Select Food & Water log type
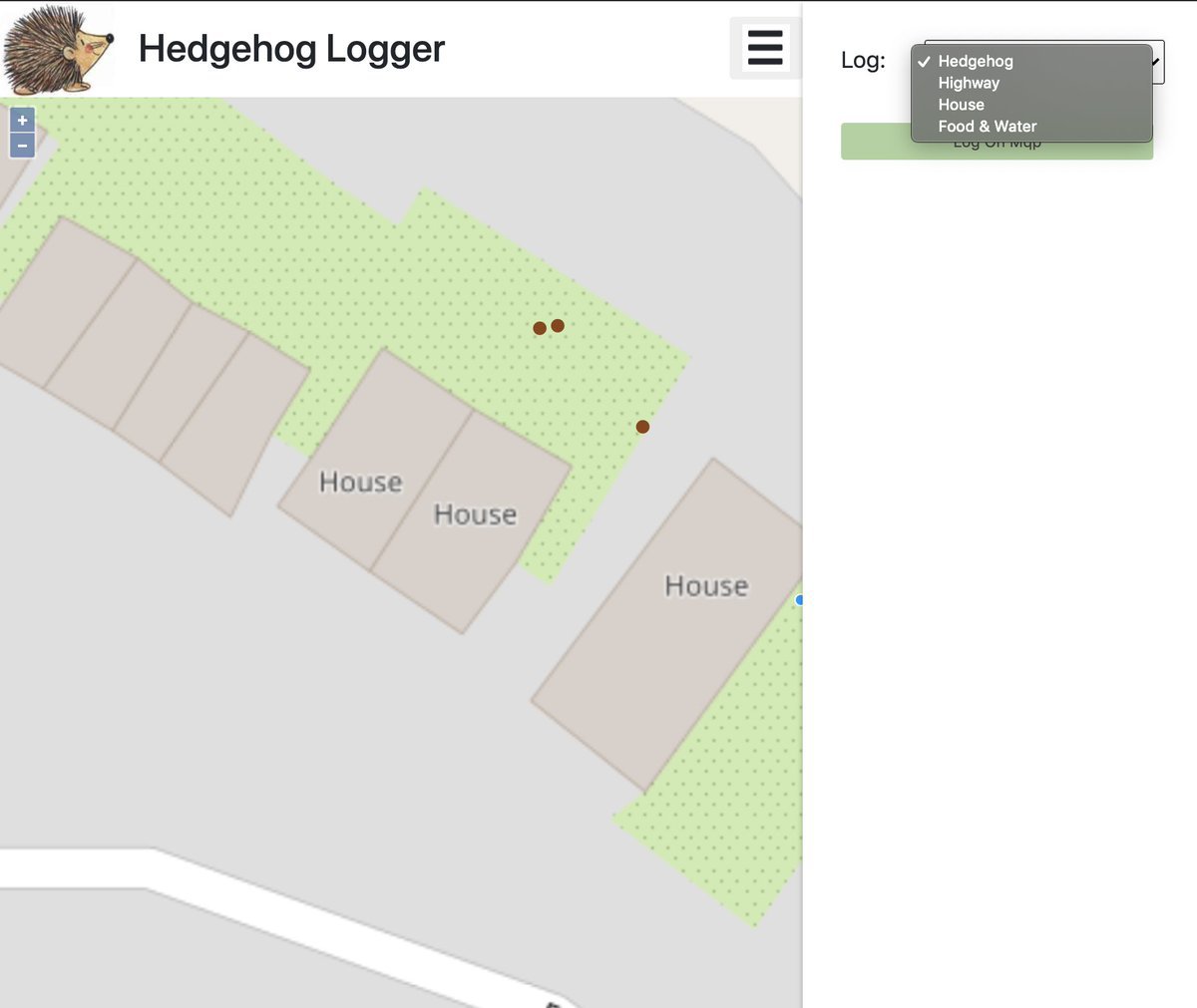 [987, 127]
